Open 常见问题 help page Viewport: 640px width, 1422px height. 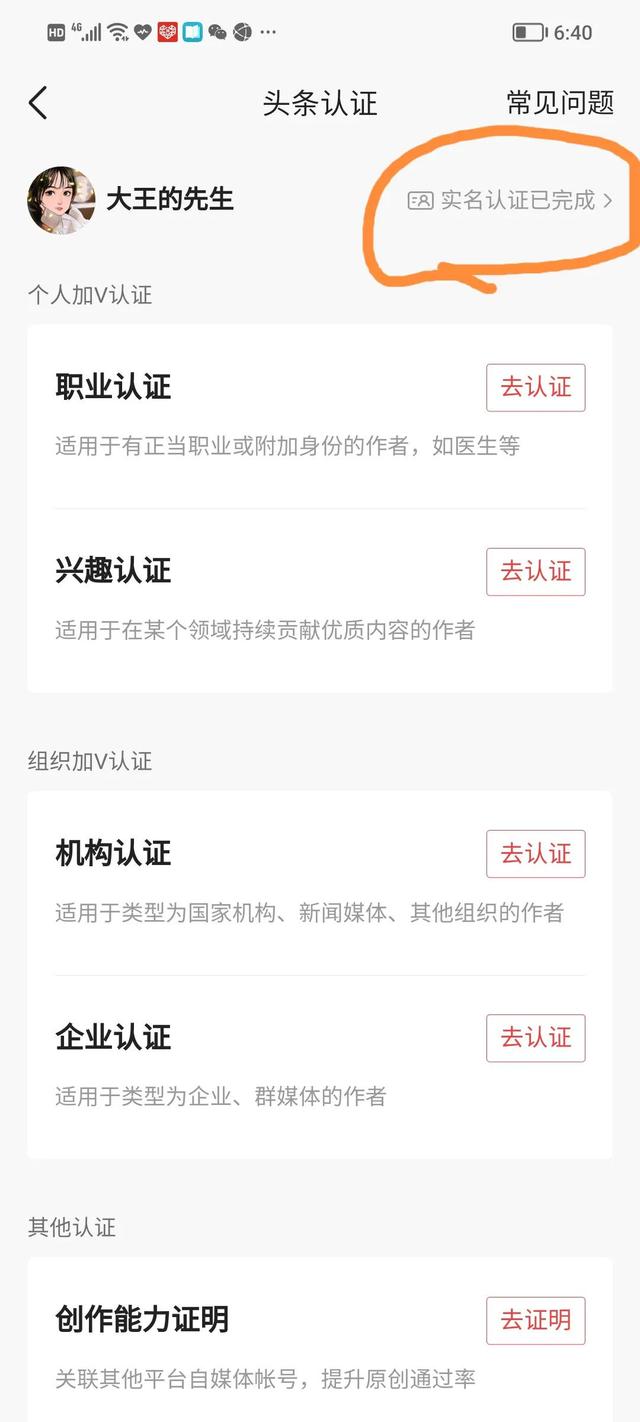coord(560,103)
